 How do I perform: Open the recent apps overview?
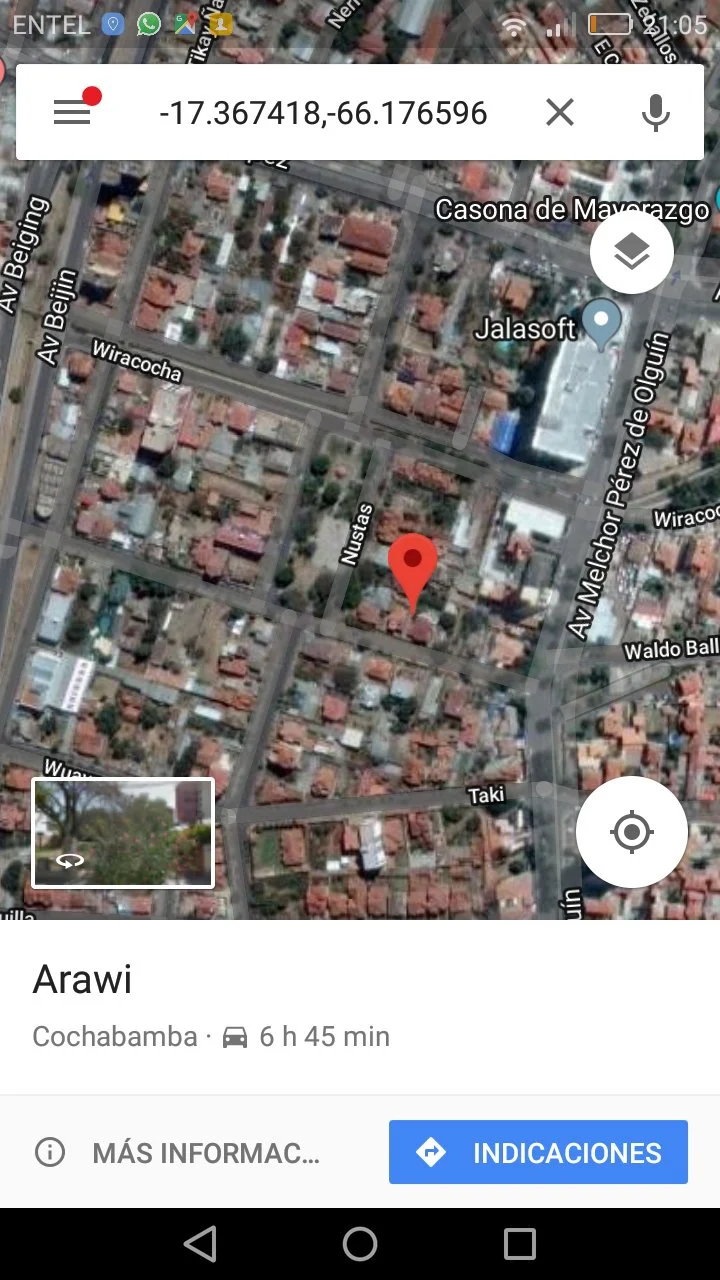[519, 1244]
